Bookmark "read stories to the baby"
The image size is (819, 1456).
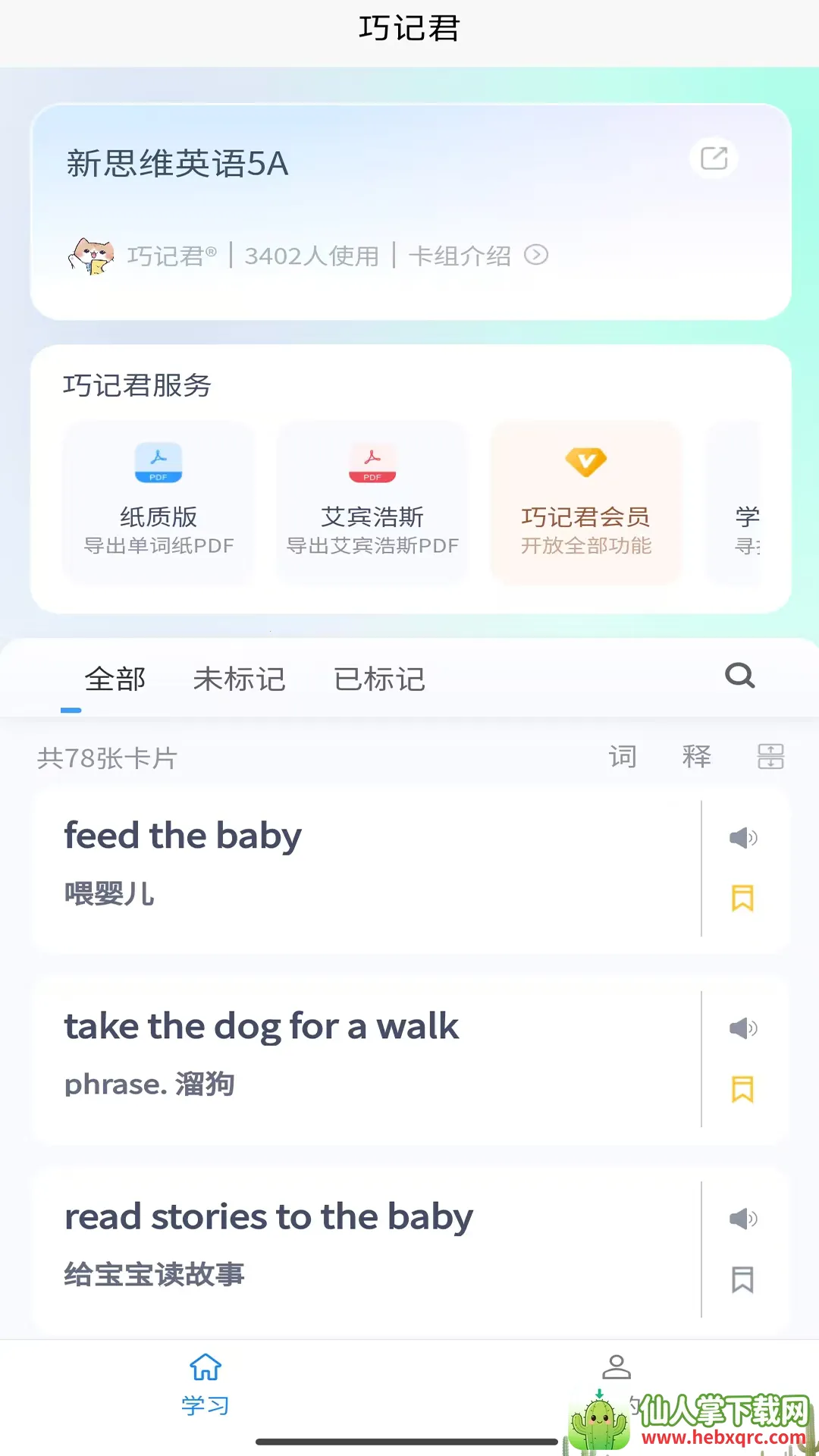pyautogui.click(x=742, y=1280)
